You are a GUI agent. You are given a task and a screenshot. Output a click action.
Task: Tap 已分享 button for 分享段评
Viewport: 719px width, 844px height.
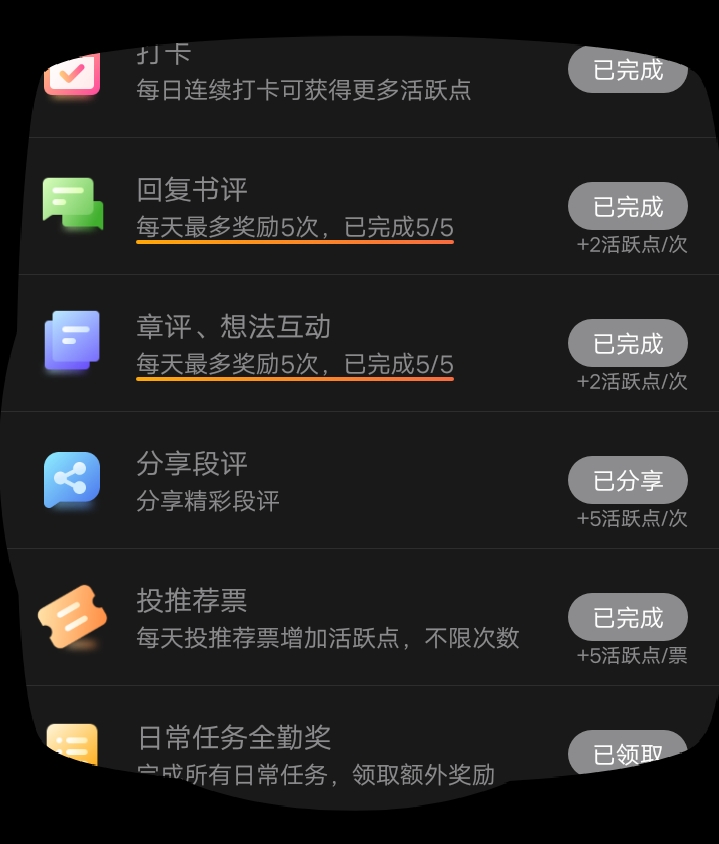click(628, 481)
